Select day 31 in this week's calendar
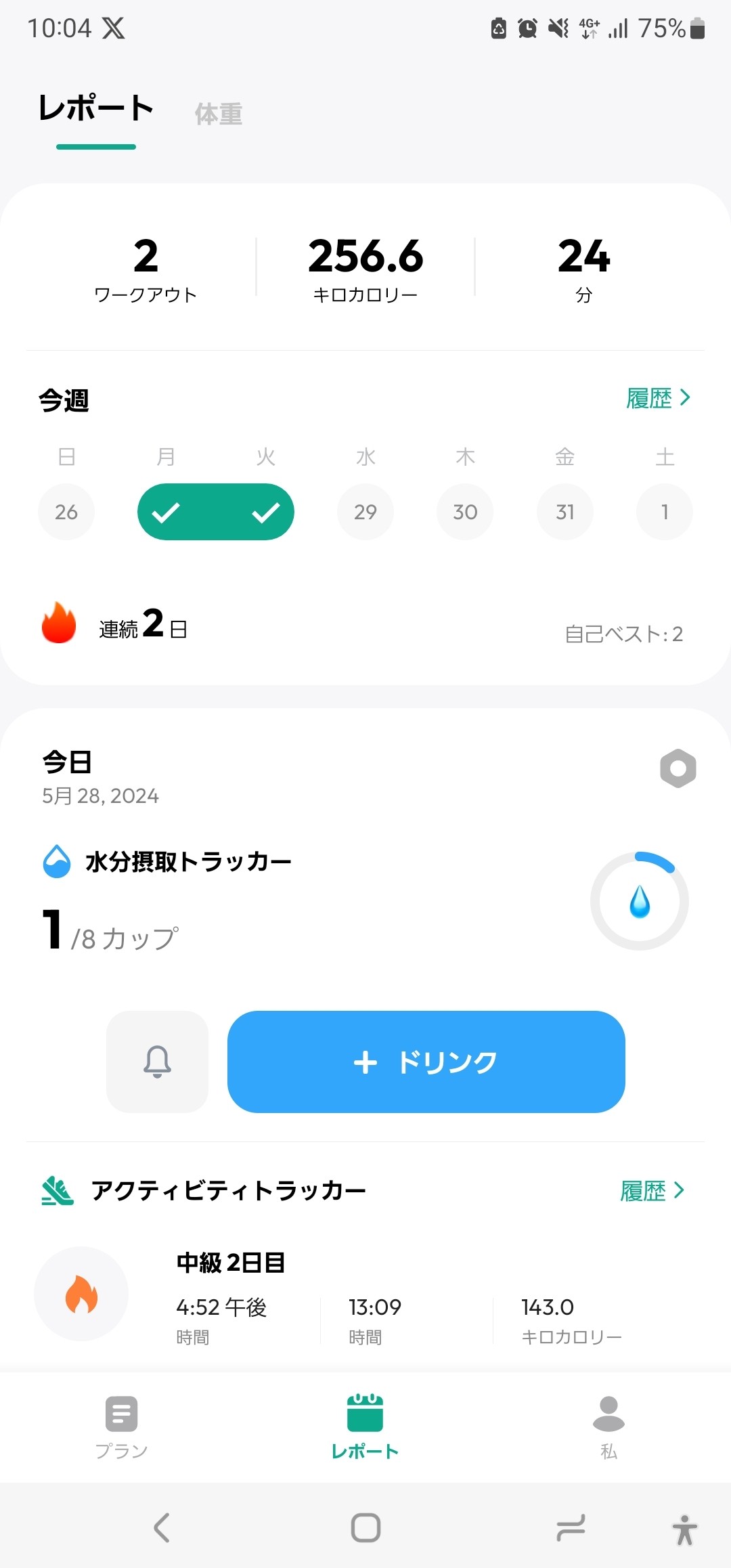Viewport: 731px width, 1568px height. (x=565, y=512)
